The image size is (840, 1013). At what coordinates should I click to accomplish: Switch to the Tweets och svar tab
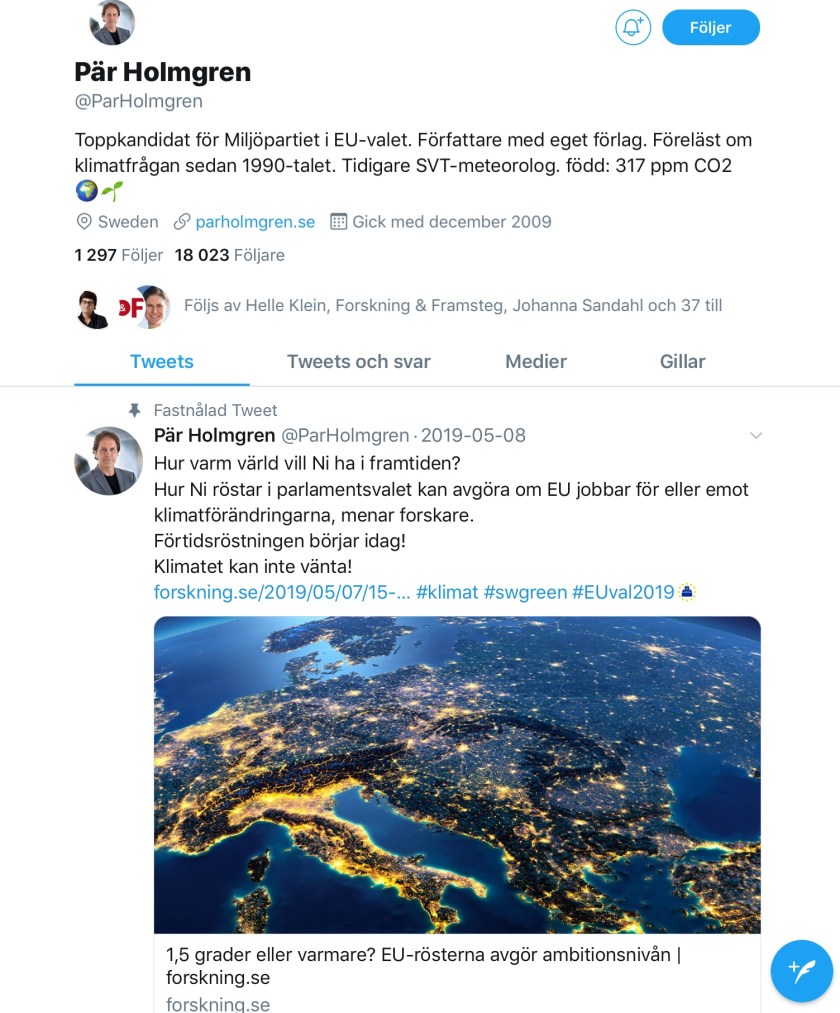358,362
